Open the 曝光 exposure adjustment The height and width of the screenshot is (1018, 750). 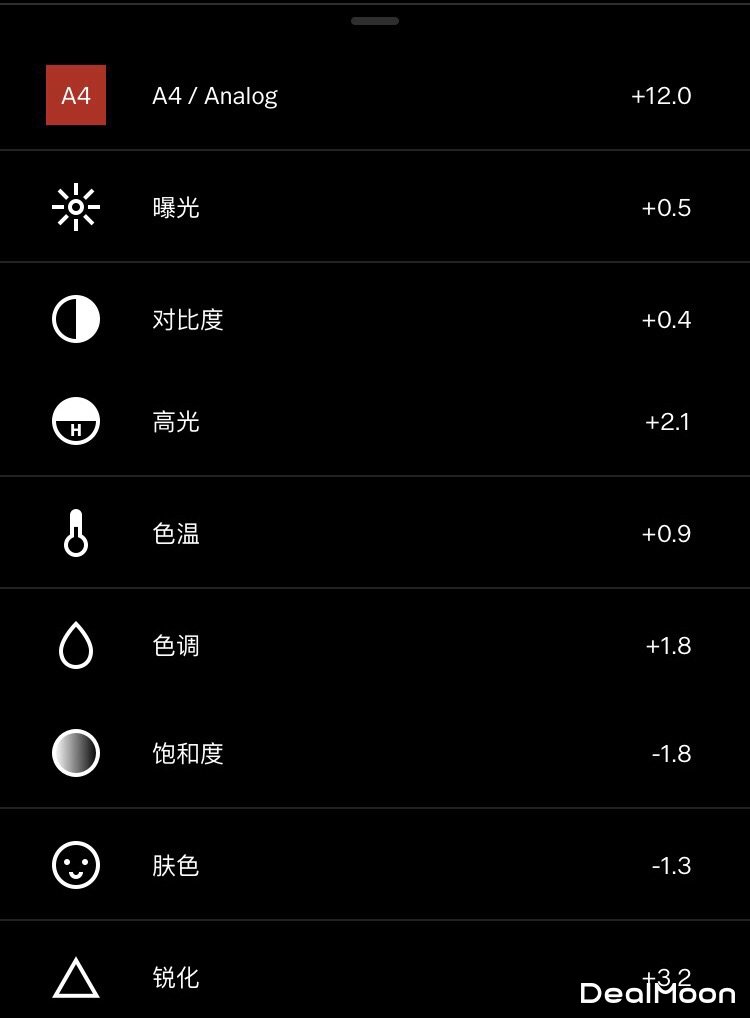(x=176, y=208)
